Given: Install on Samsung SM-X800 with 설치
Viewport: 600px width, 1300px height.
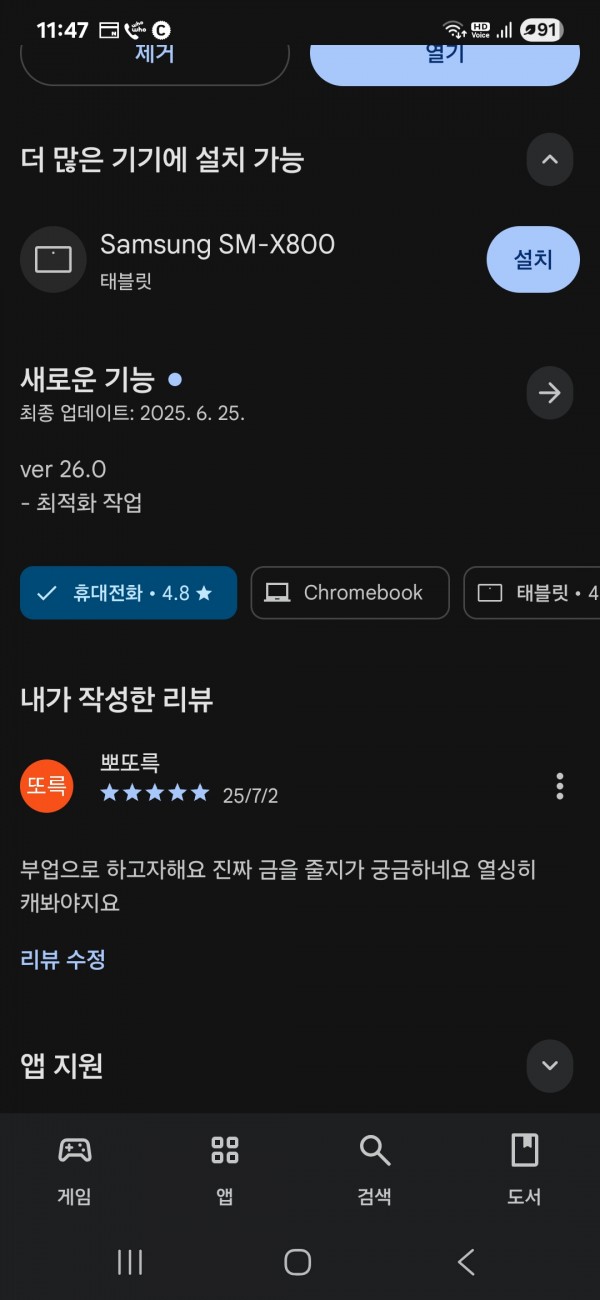Looking at the screenshot, I should pyautogui.click(x=533, y=259).
